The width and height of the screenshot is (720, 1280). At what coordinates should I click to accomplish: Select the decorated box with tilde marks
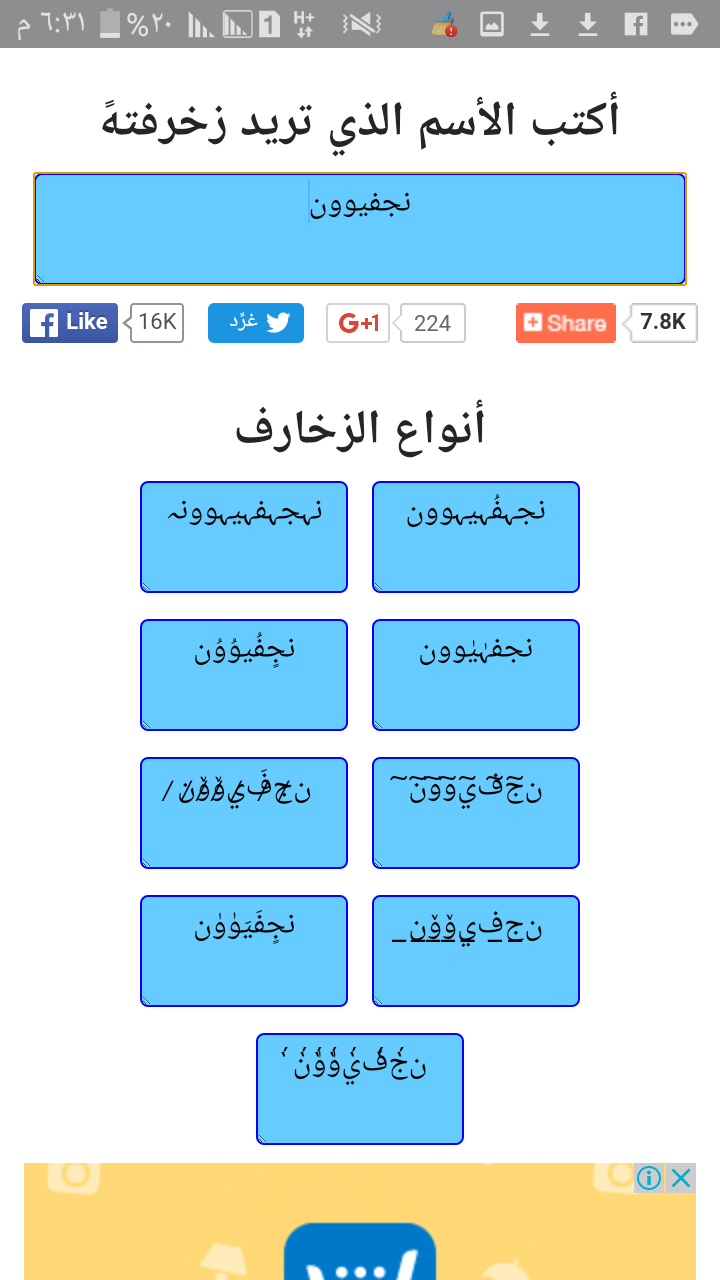click(476, 813)
